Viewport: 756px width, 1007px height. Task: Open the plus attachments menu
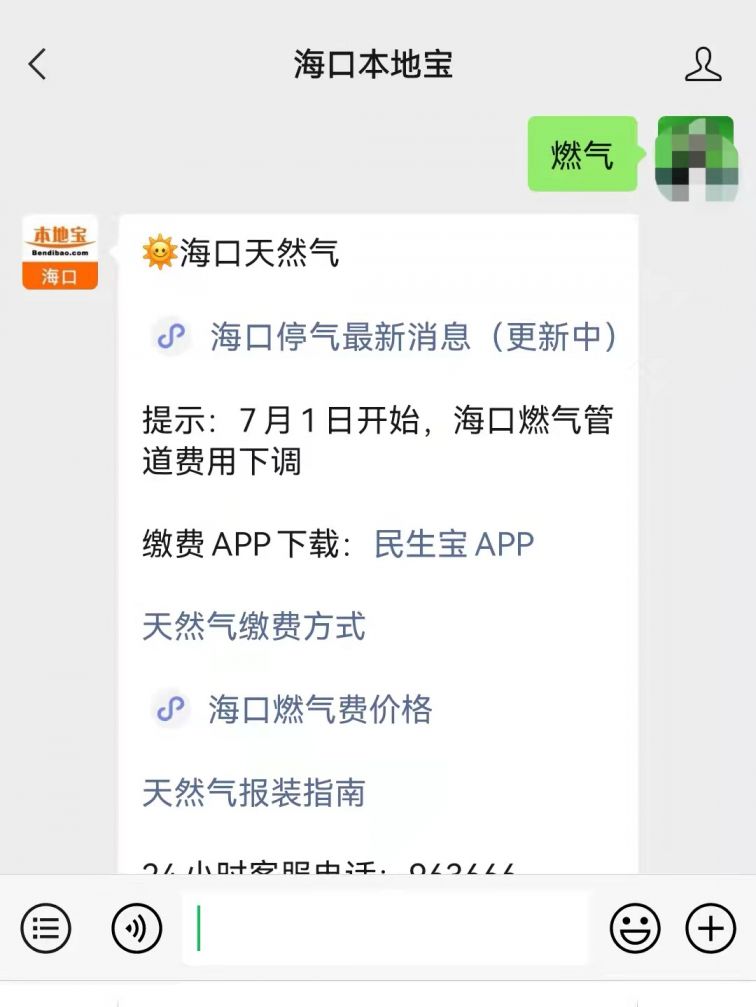click(710, 929)
